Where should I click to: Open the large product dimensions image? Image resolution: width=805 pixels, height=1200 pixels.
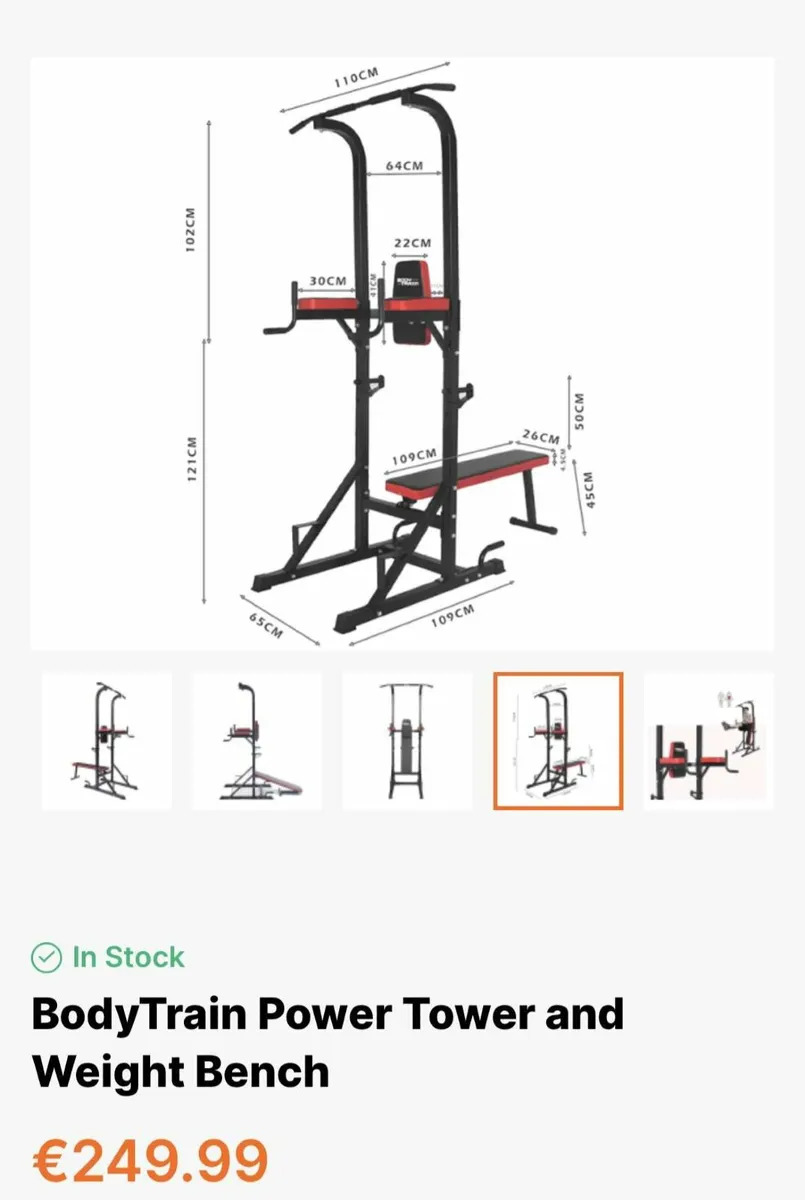coord(402,354)
